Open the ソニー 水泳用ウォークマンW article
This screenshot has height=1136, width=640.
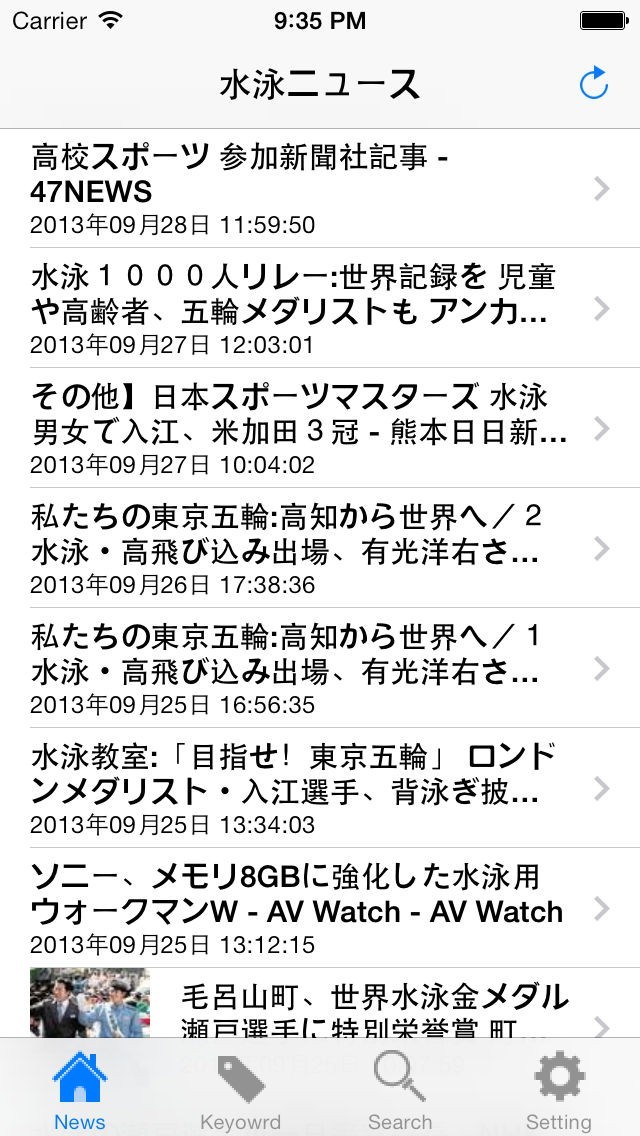(300, 908)
